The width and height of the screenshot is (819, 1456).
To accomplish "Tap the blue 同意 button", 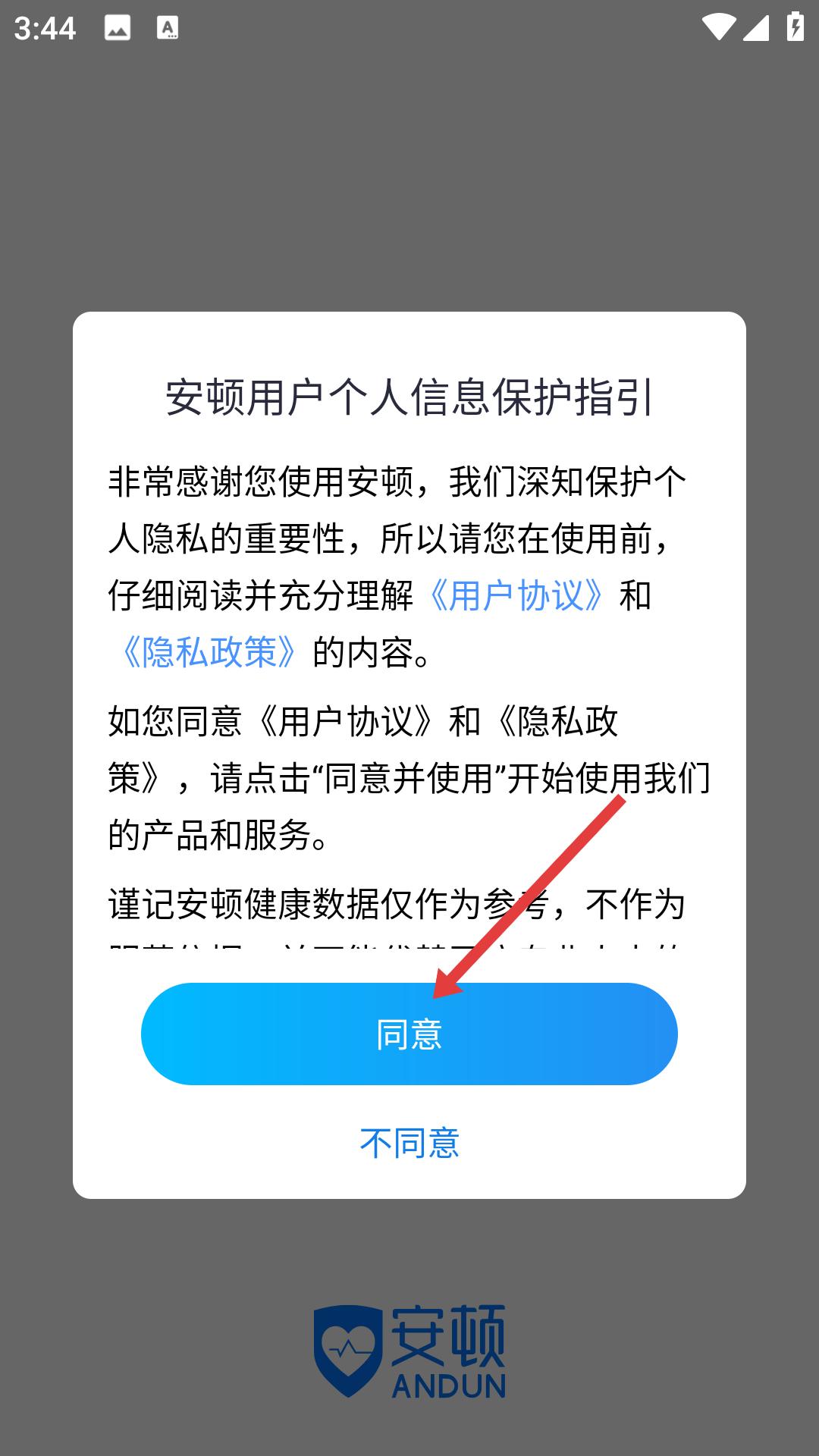I will coord(409,1034).
